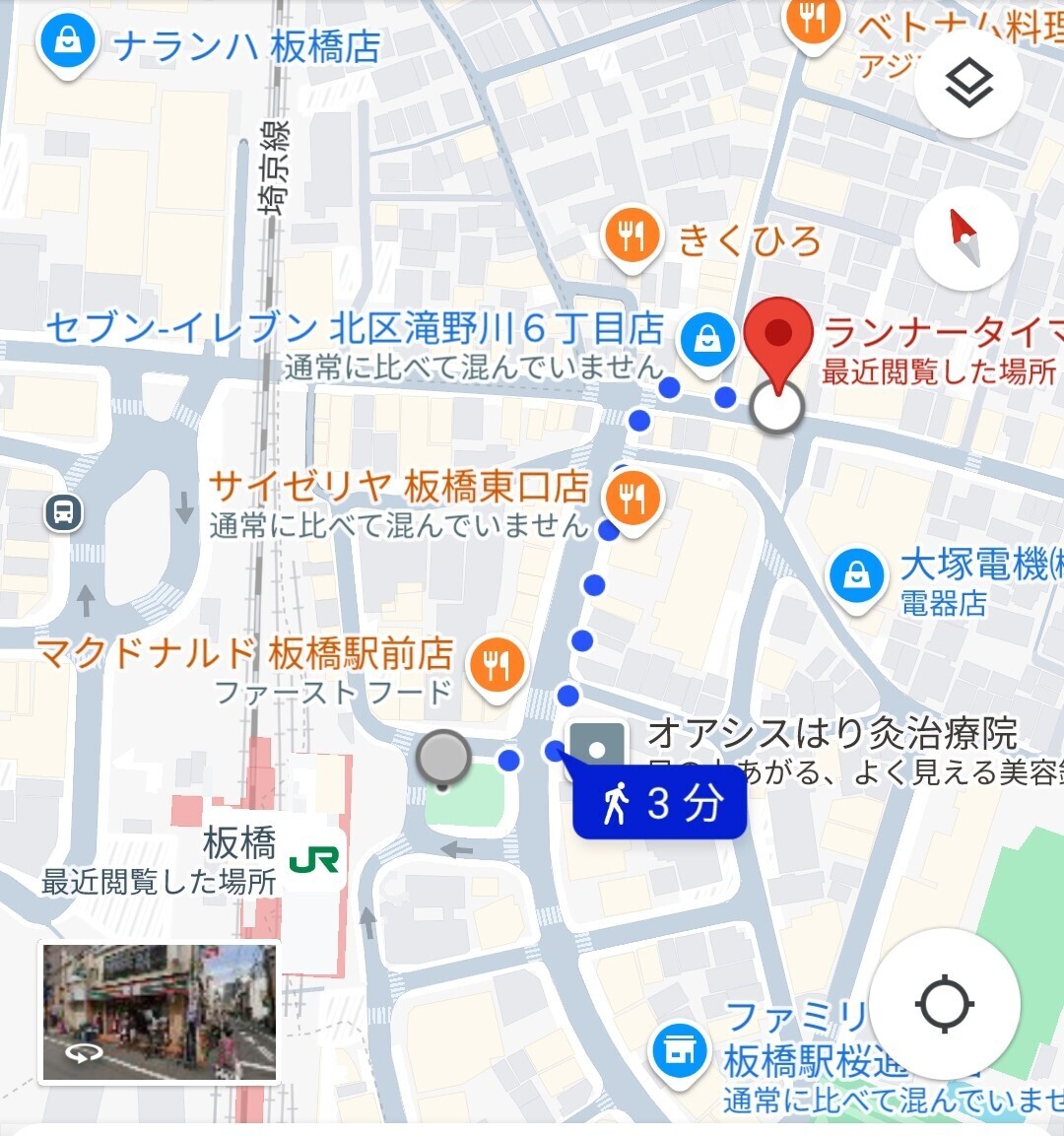Open オアシスはり灸治療院 marker
The width and height of the screenshot is (1064, 1136).
click(x=598, y=750)
